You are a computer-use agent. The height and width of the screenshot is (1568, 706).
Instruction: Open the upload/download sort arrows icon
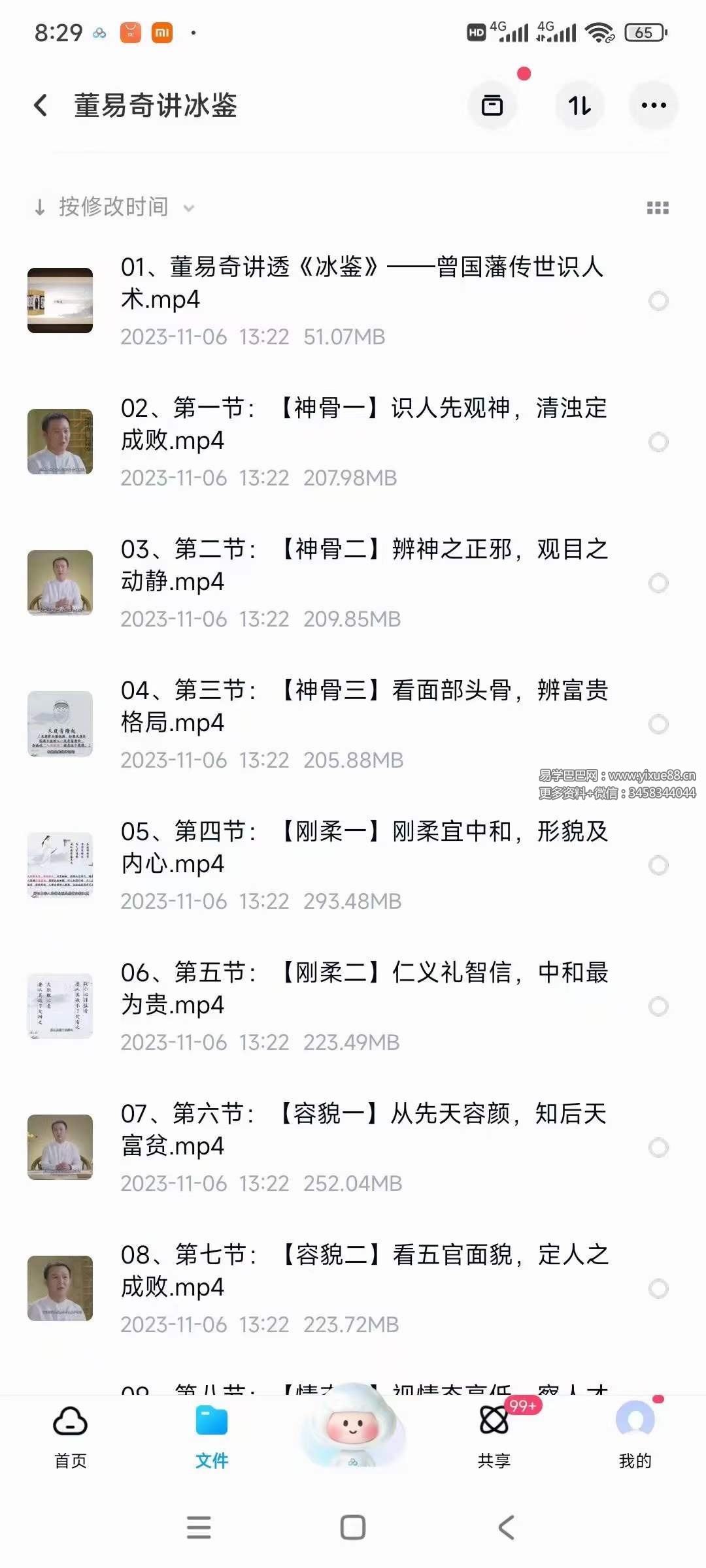[x=579, y=105]
